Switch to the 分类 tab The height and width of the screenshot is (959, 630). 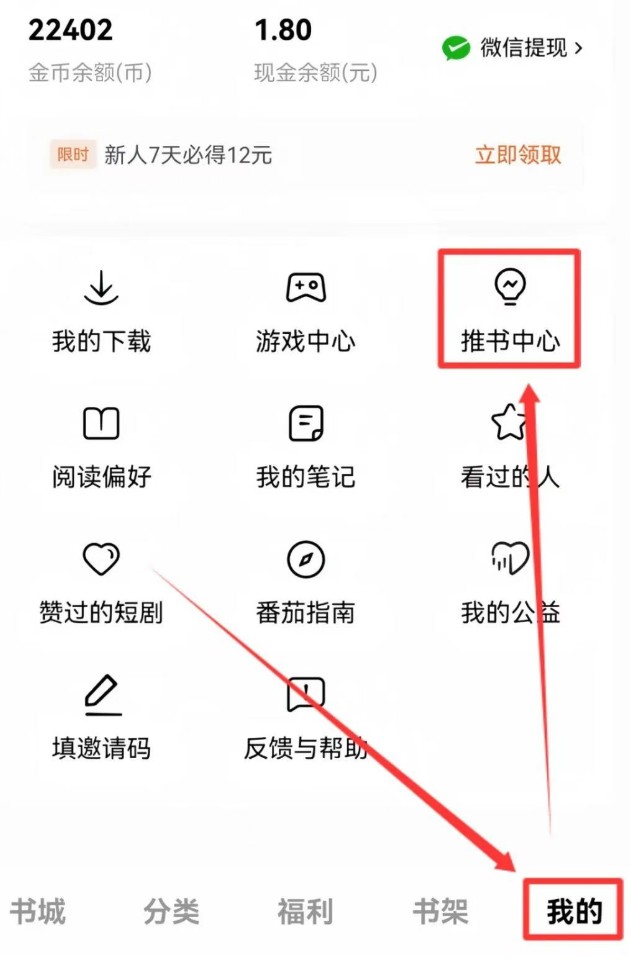pyautogui.click(x=171, y=911)
